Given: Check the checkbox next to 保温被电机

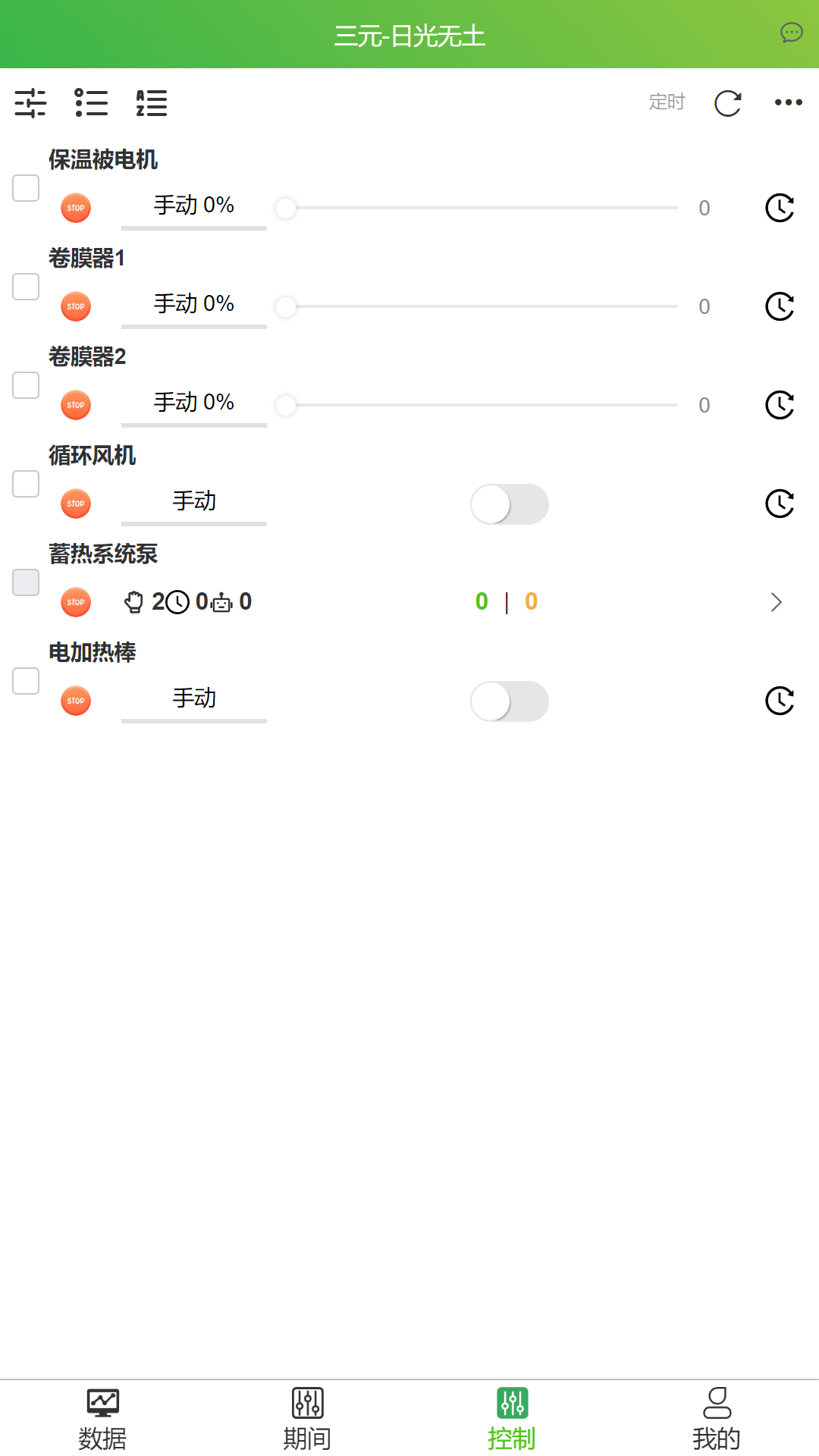Looking at the screenshot, I should pos(25,187).
